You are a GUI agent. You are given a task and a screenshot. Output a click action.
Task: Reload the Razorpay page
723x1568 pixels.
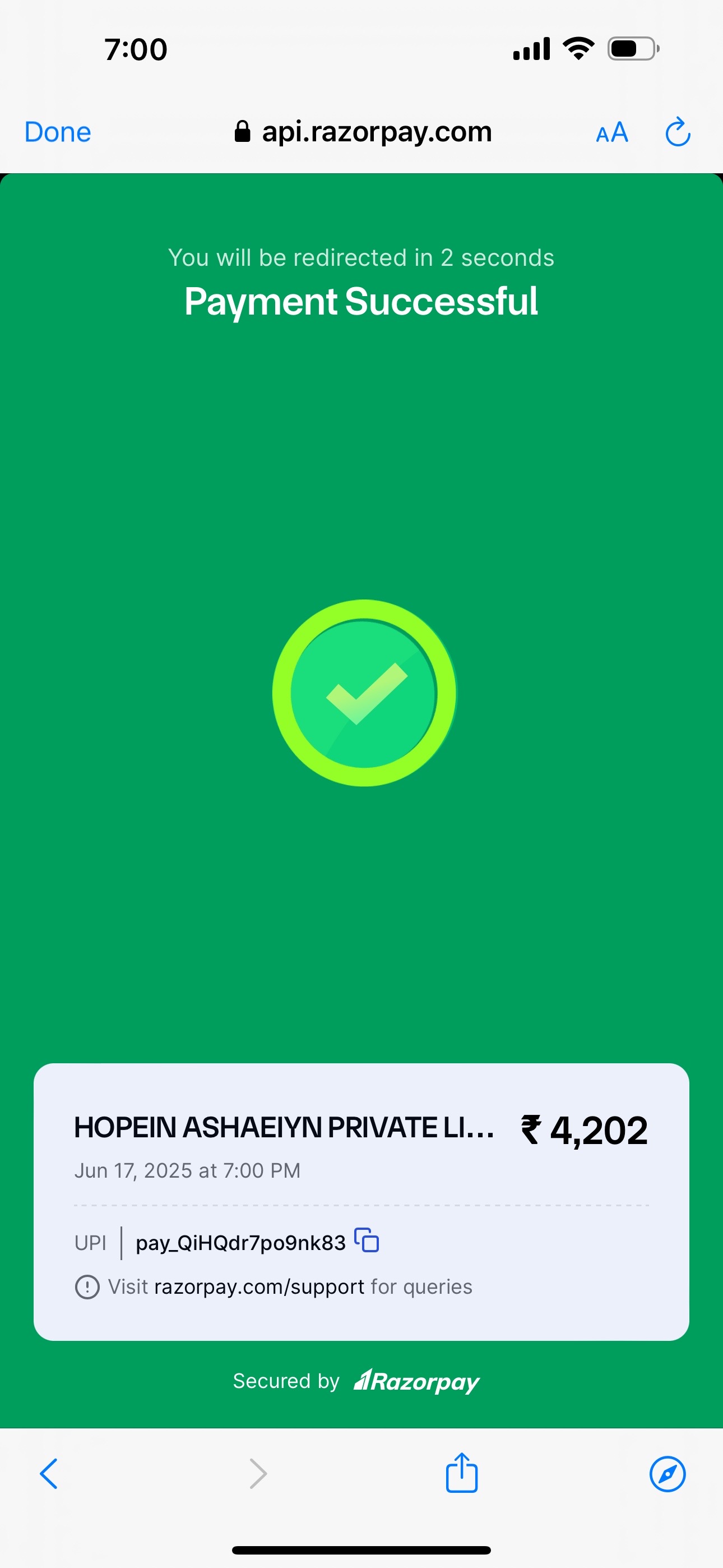pyautogui.click(x=678, y=132)
